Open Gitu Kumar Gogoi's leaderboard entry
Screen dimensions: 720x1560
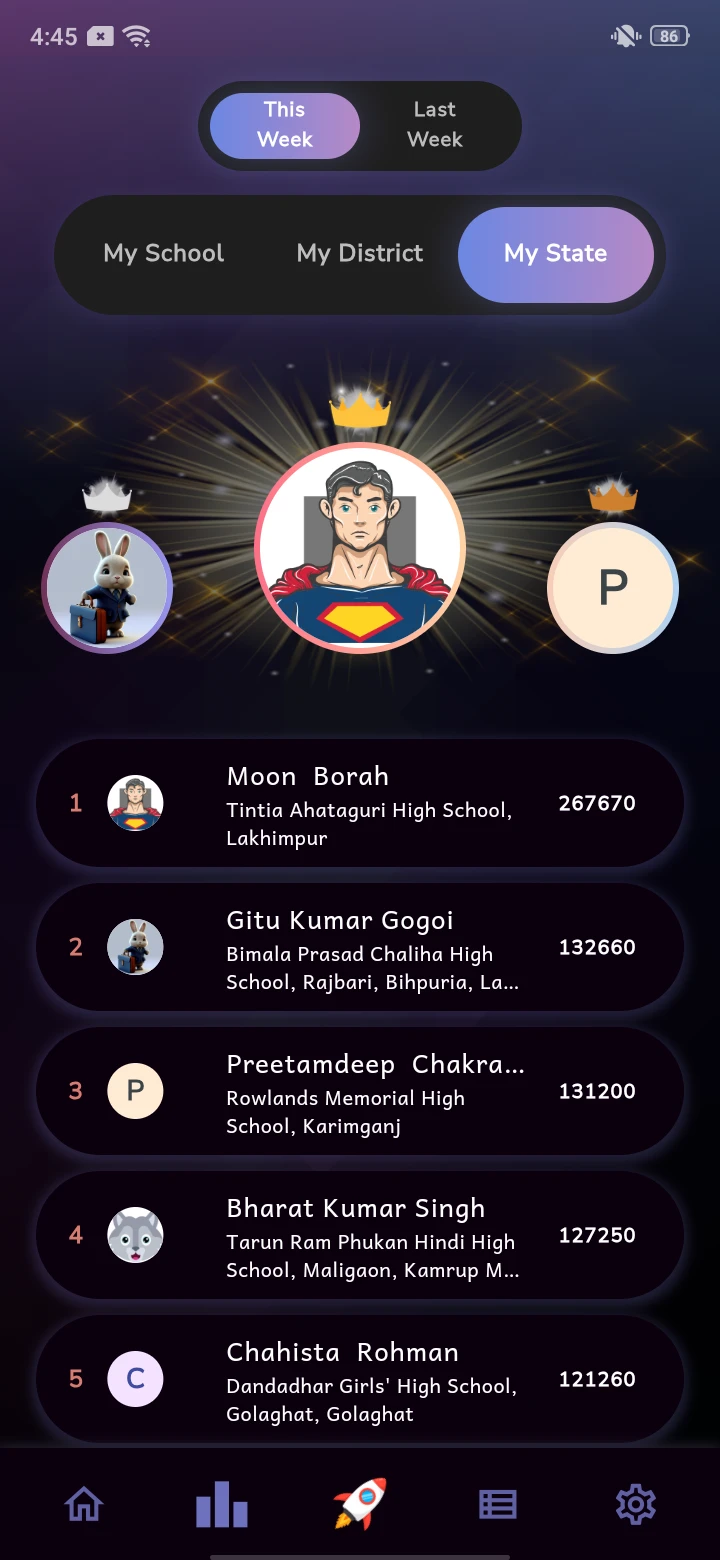tap(360, 948)
